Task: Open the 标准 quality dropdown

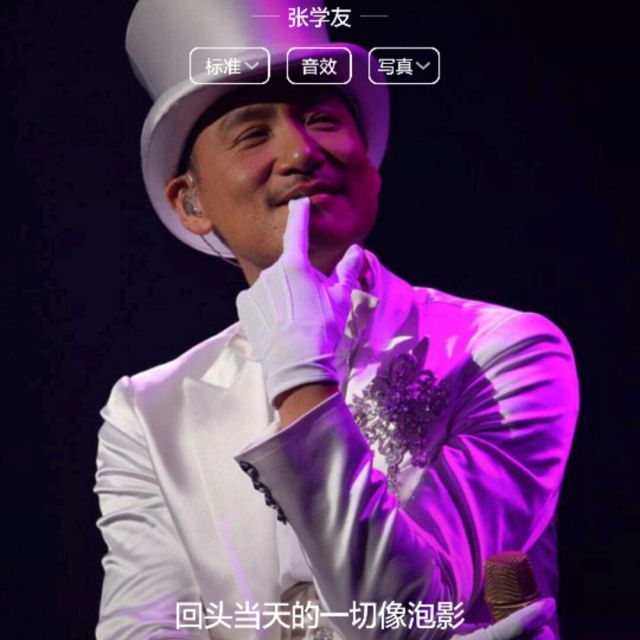Action: click(230, 66)
